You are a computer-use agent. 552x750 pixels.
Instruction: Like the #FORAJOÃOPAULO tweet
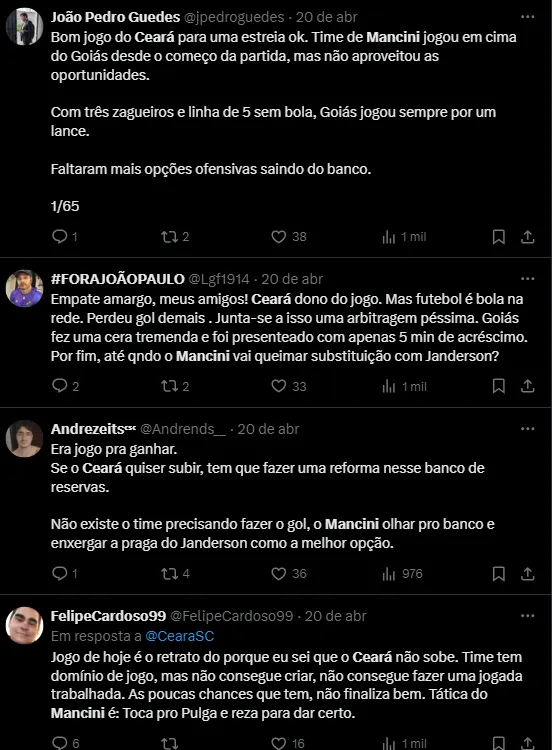(278, 386)
